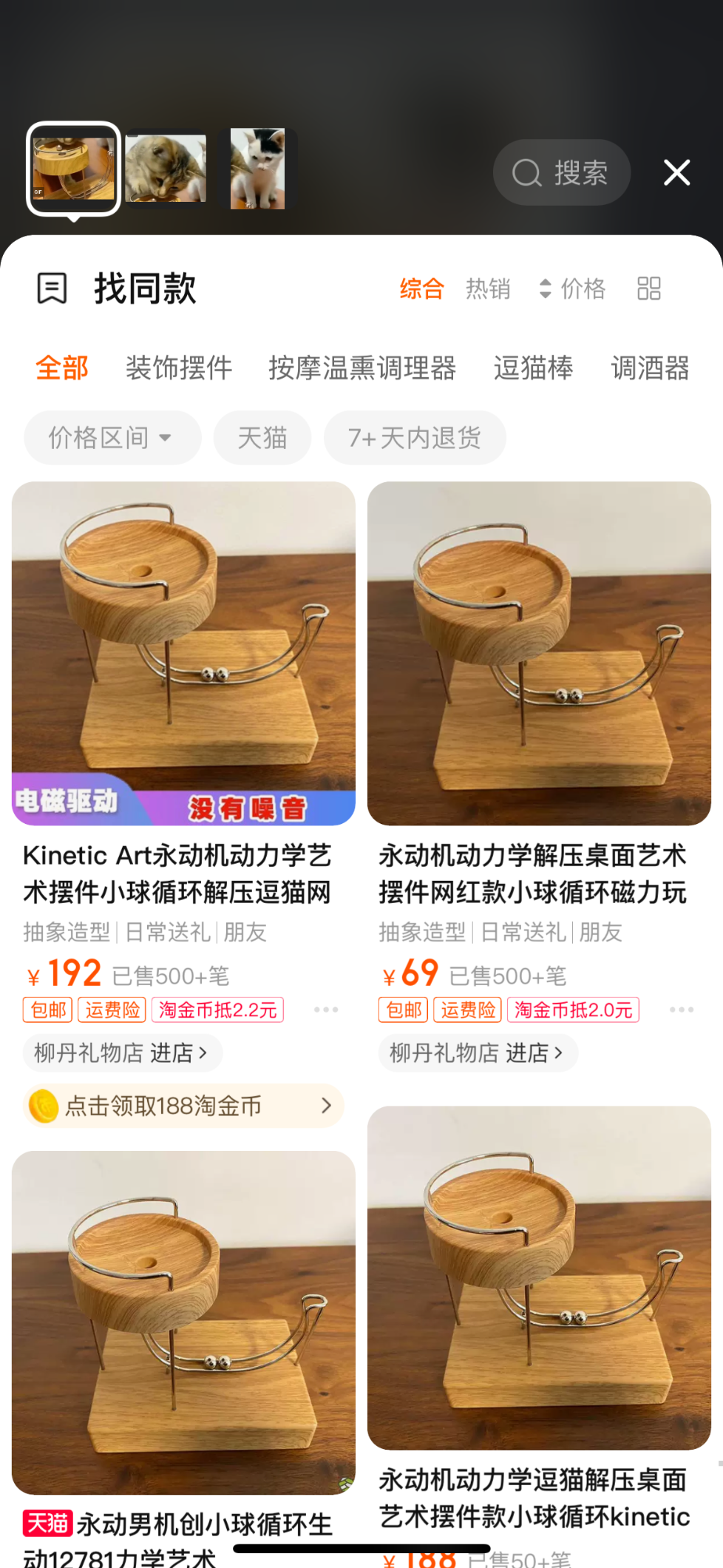723x1568 pixels.
Task: Apply the 天猫 filter chip
Action: pos(262,438)
